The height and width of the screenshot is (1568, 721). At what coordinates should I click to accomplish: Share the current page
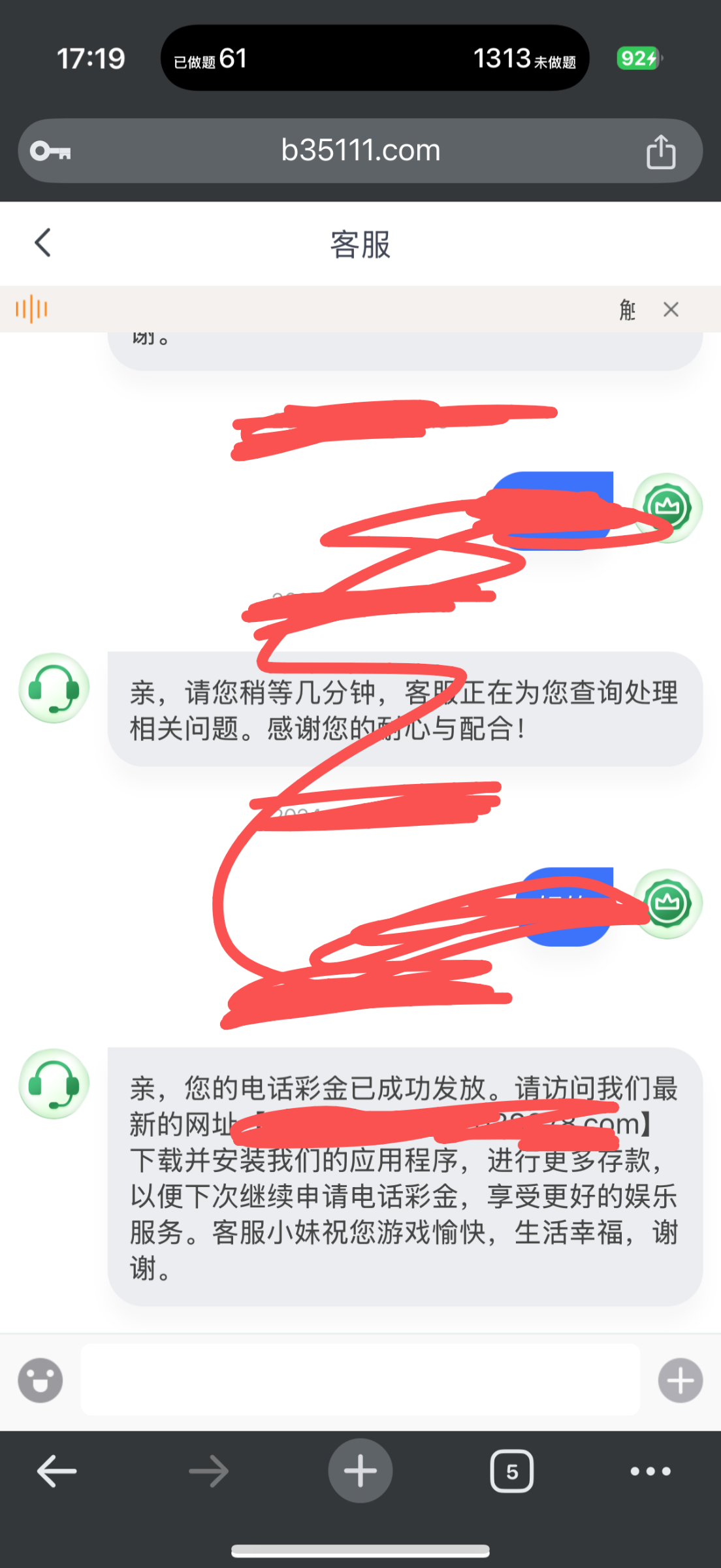[660, 152]
